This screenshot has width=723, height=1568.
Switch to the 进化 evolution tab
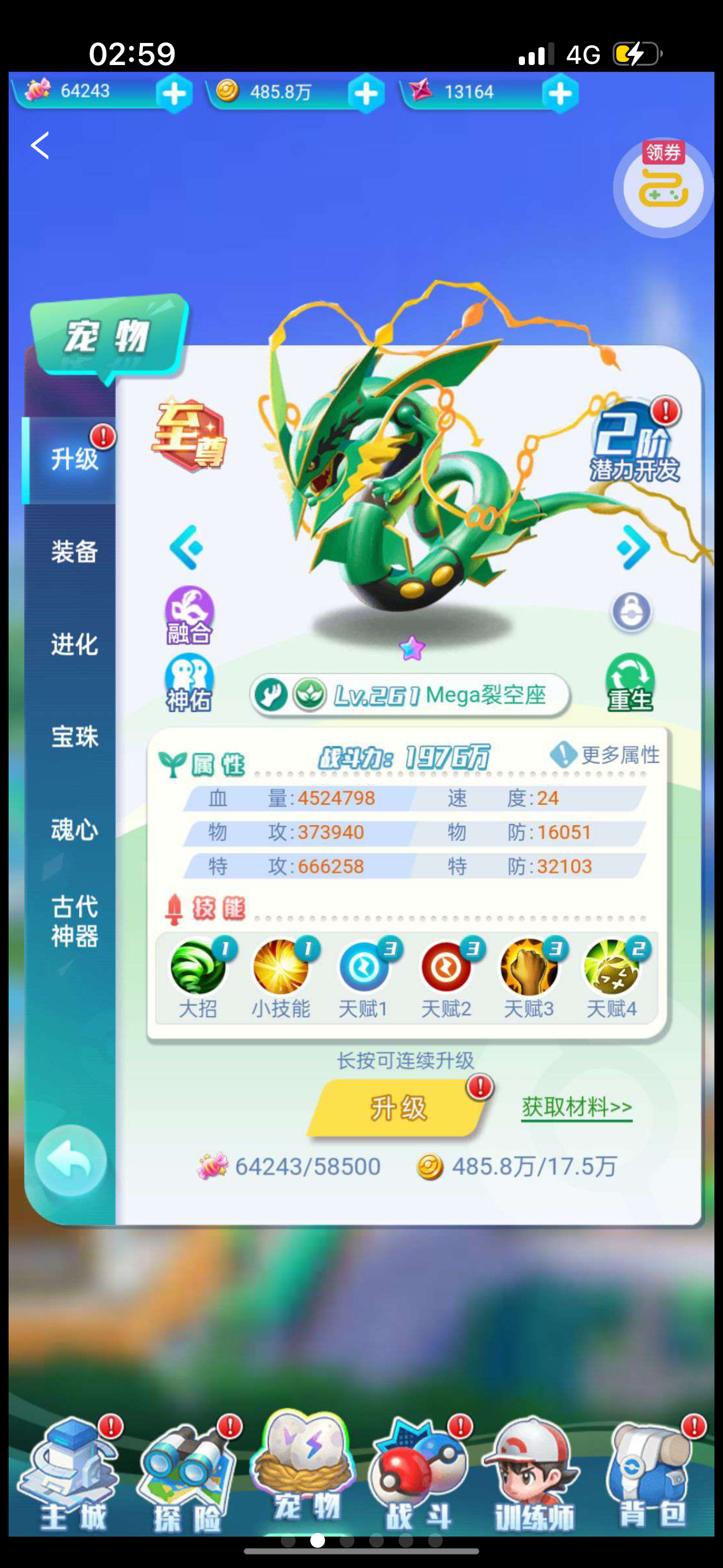[x=74, y=644]
